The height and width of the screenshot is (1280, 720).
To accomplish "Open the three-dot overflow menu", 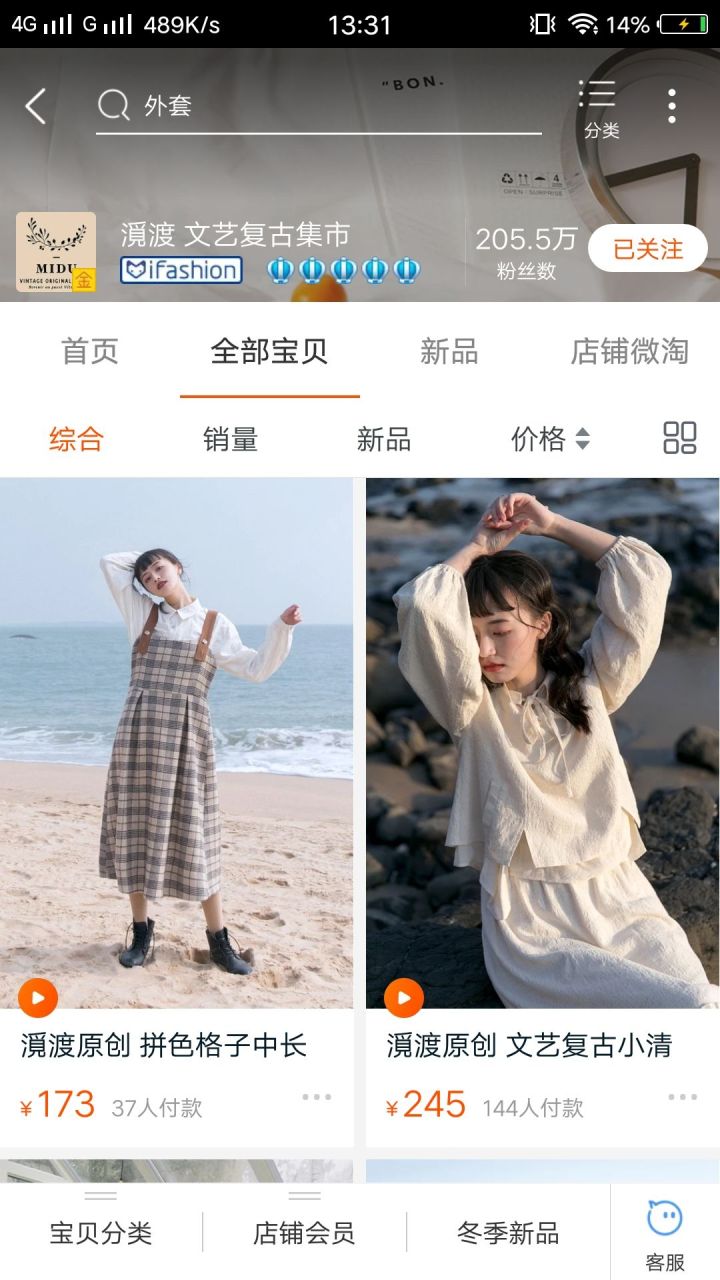I will pyautogui.click(x=672, y=106).
